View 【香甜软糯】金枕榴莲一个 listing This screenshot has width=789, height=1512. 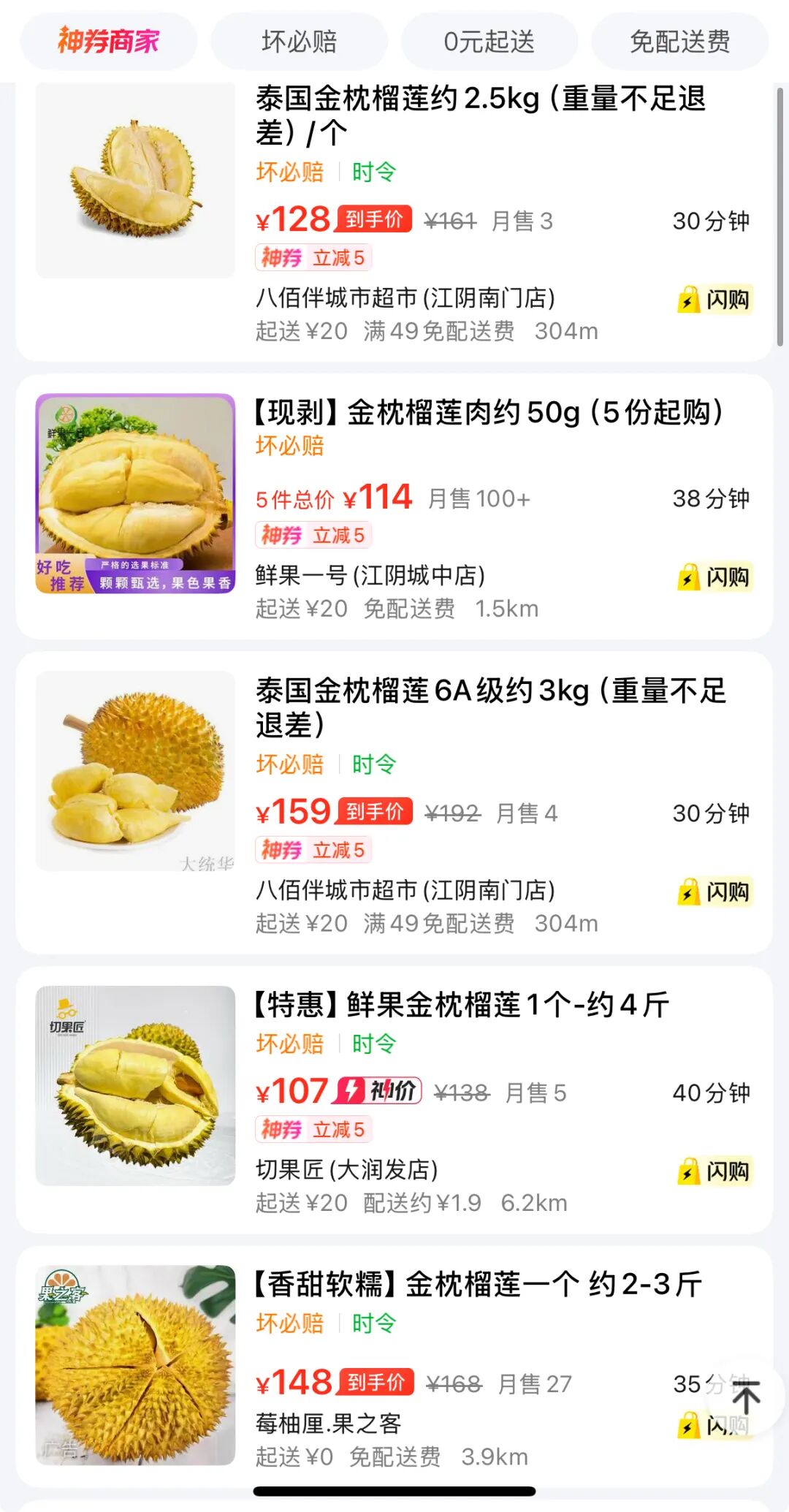pos(476,1284)
